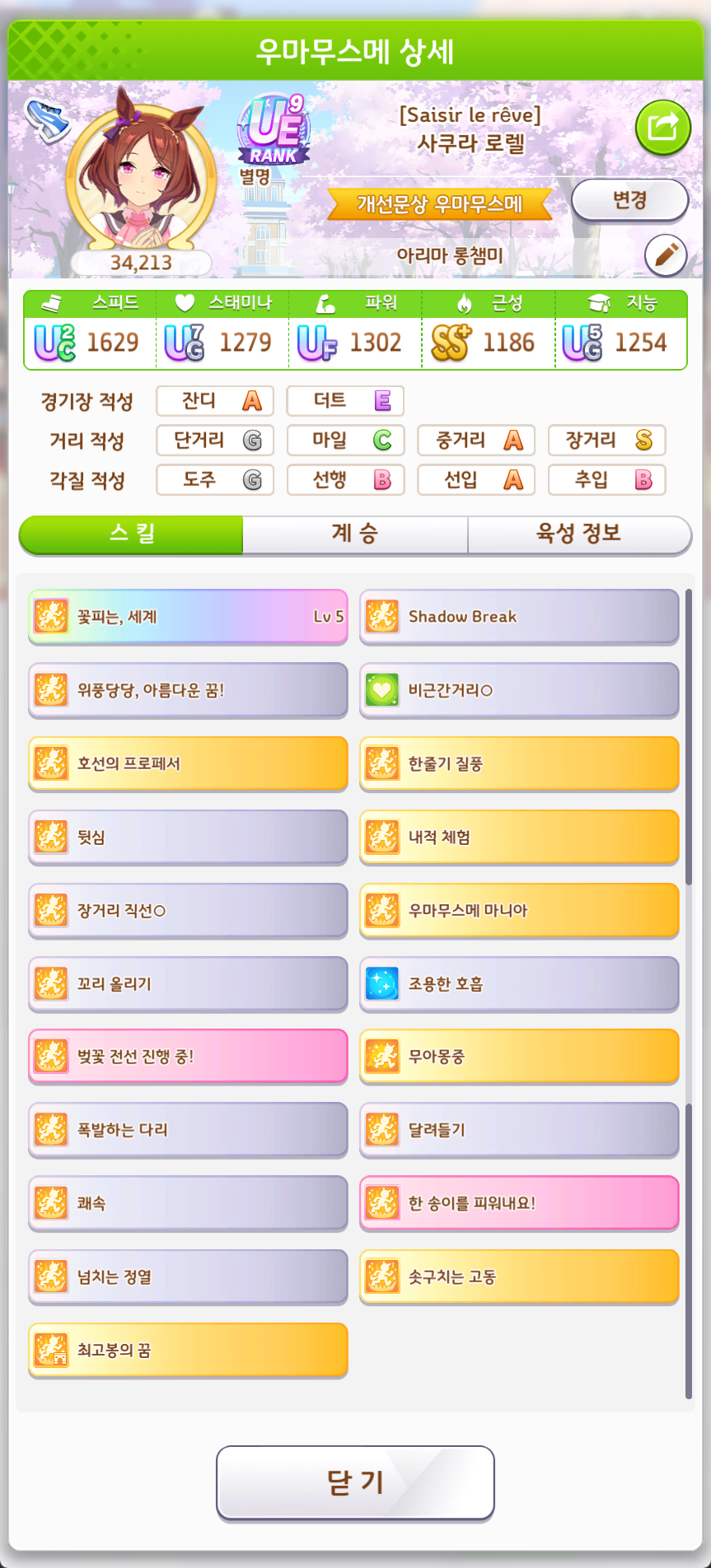
Task: Tap the 최고봉의 꿈 skill
Action: pos(188,1350)
